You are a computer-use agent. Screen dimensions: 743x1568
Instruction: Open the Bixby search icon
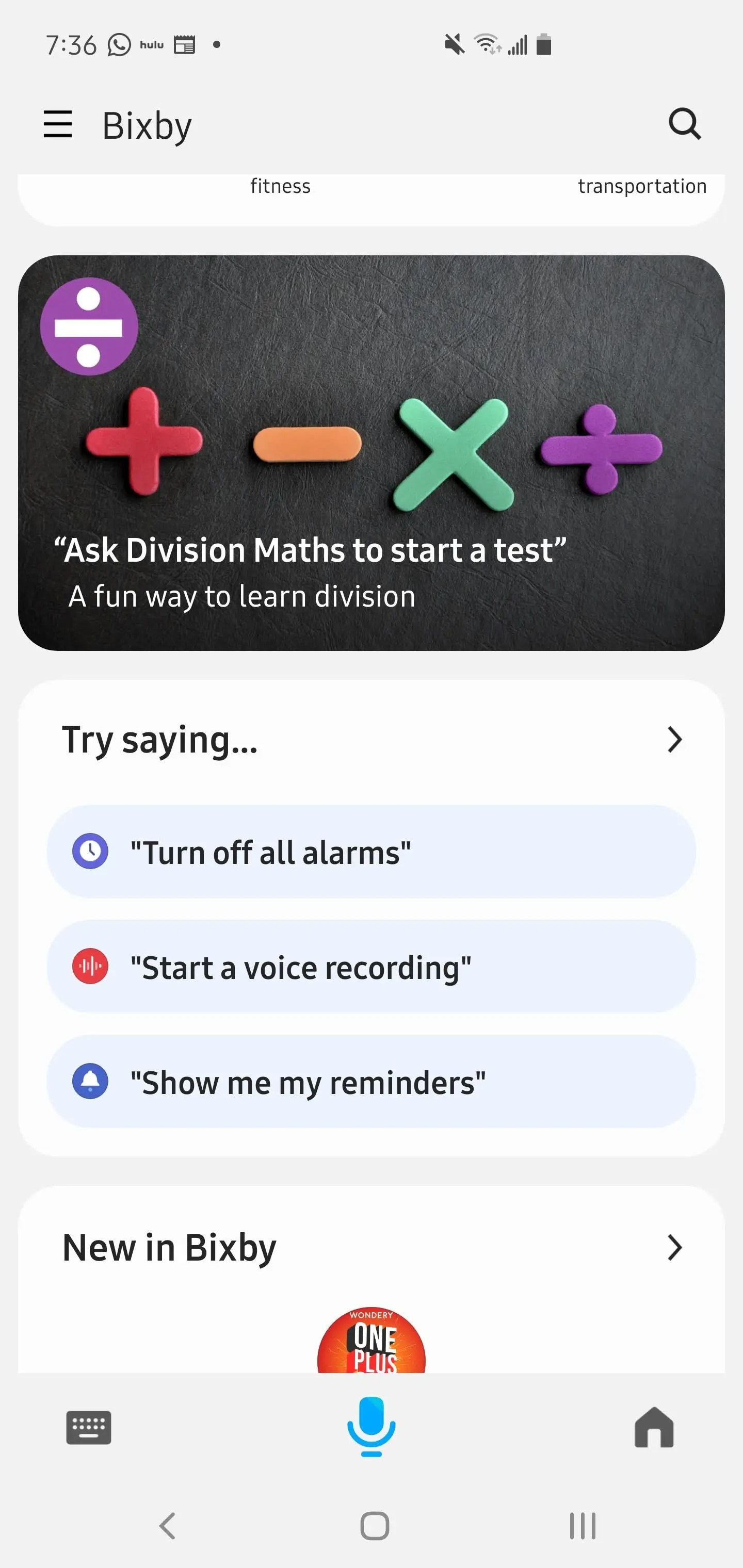(x=685, y=124)
